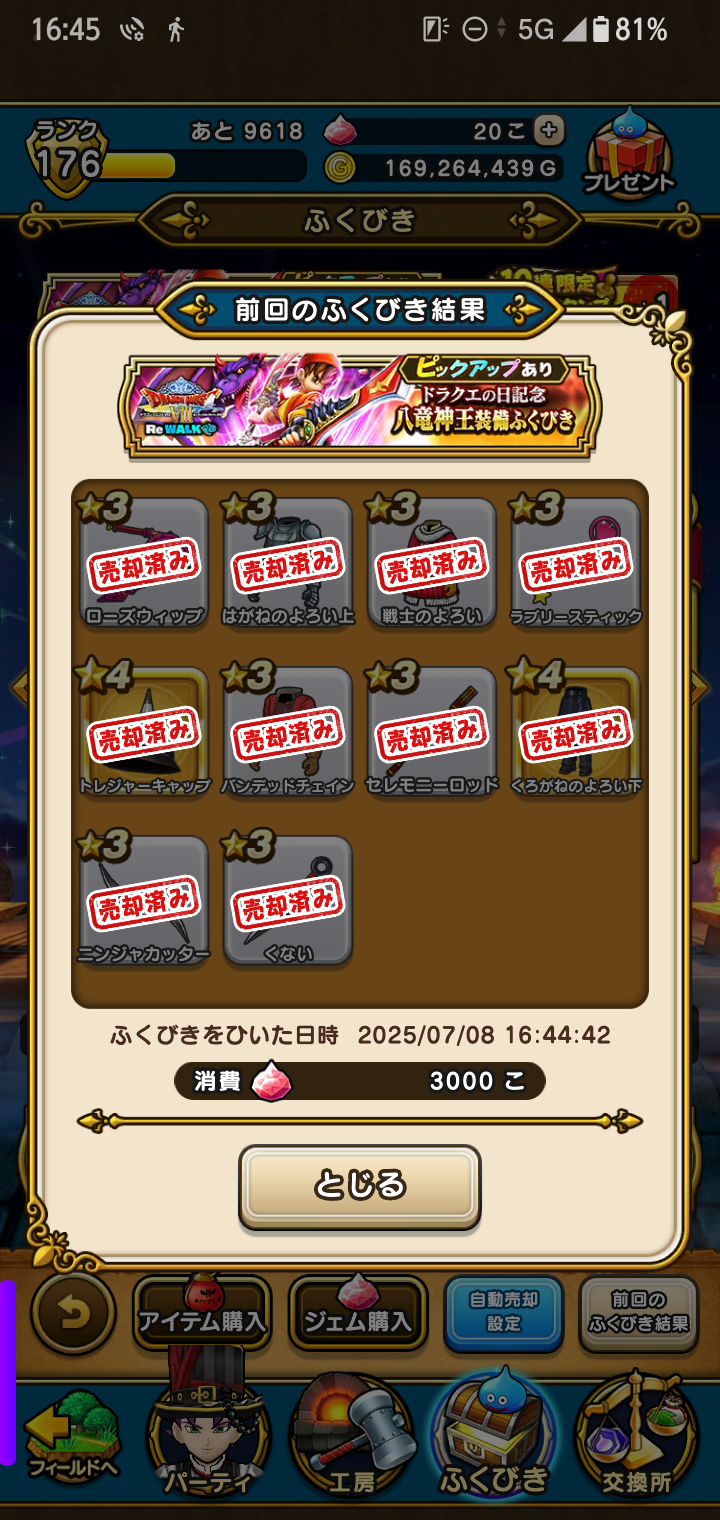Image resolution: width=720 pixels, height=1520 pixels.
Task: Open 自動売却設定 auto-sell settings
Action: pos(504,1313)
